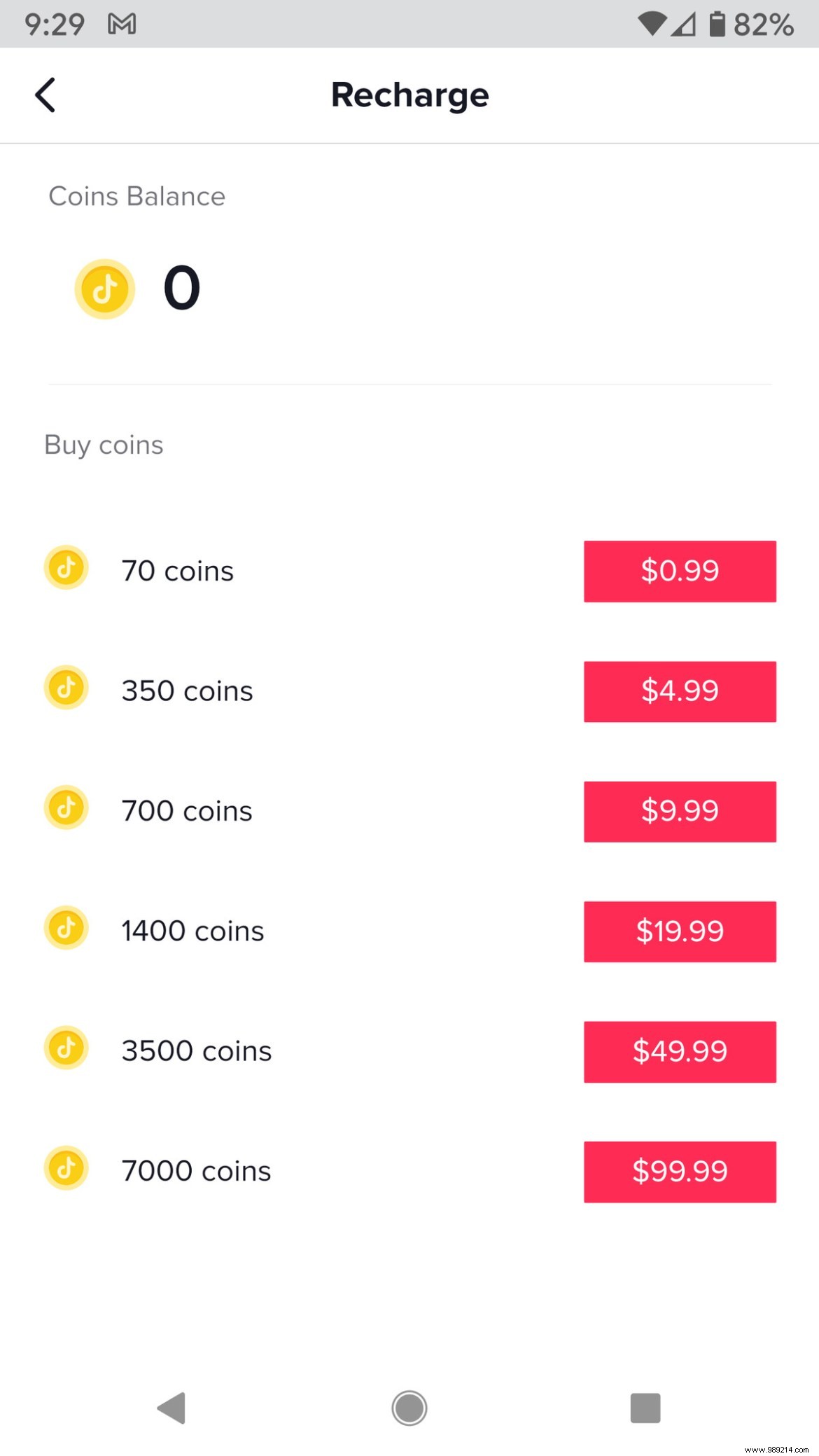Tap the coin icon beside 350 coins
819x1456 pixels.
tap(65, 688)
